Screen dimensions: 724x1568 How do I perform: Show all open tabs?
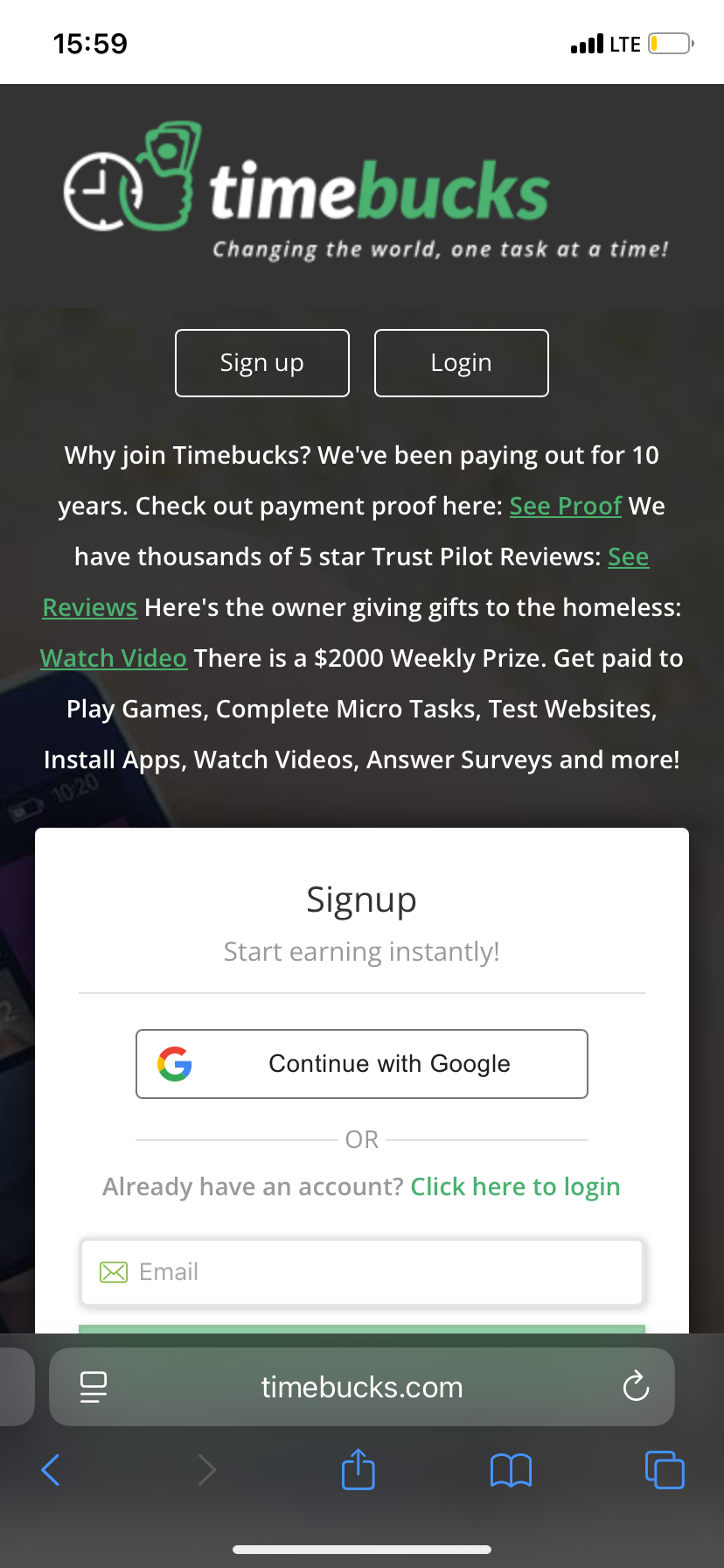665,1470
